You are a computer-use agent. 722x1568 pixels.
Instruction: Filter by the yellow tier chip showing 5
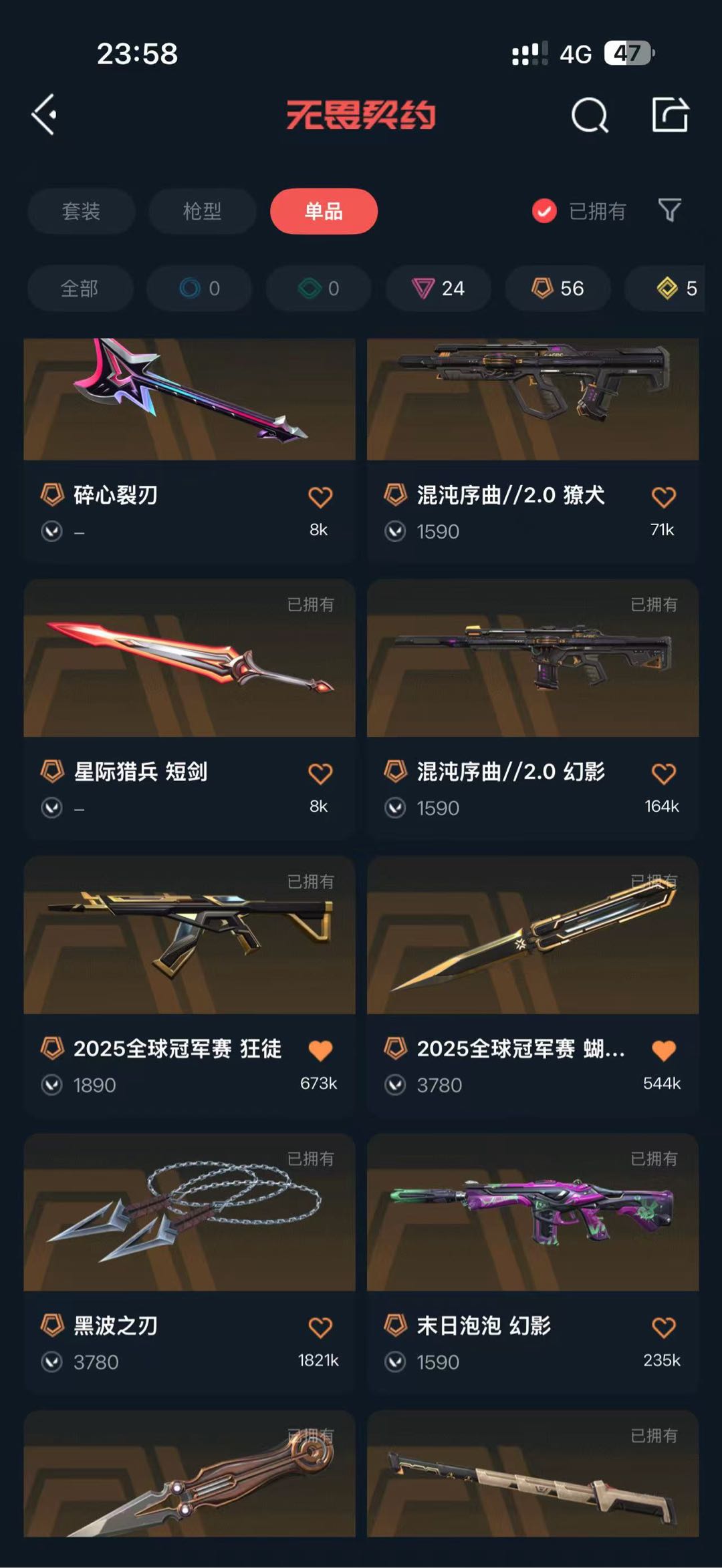click(677, 288)
